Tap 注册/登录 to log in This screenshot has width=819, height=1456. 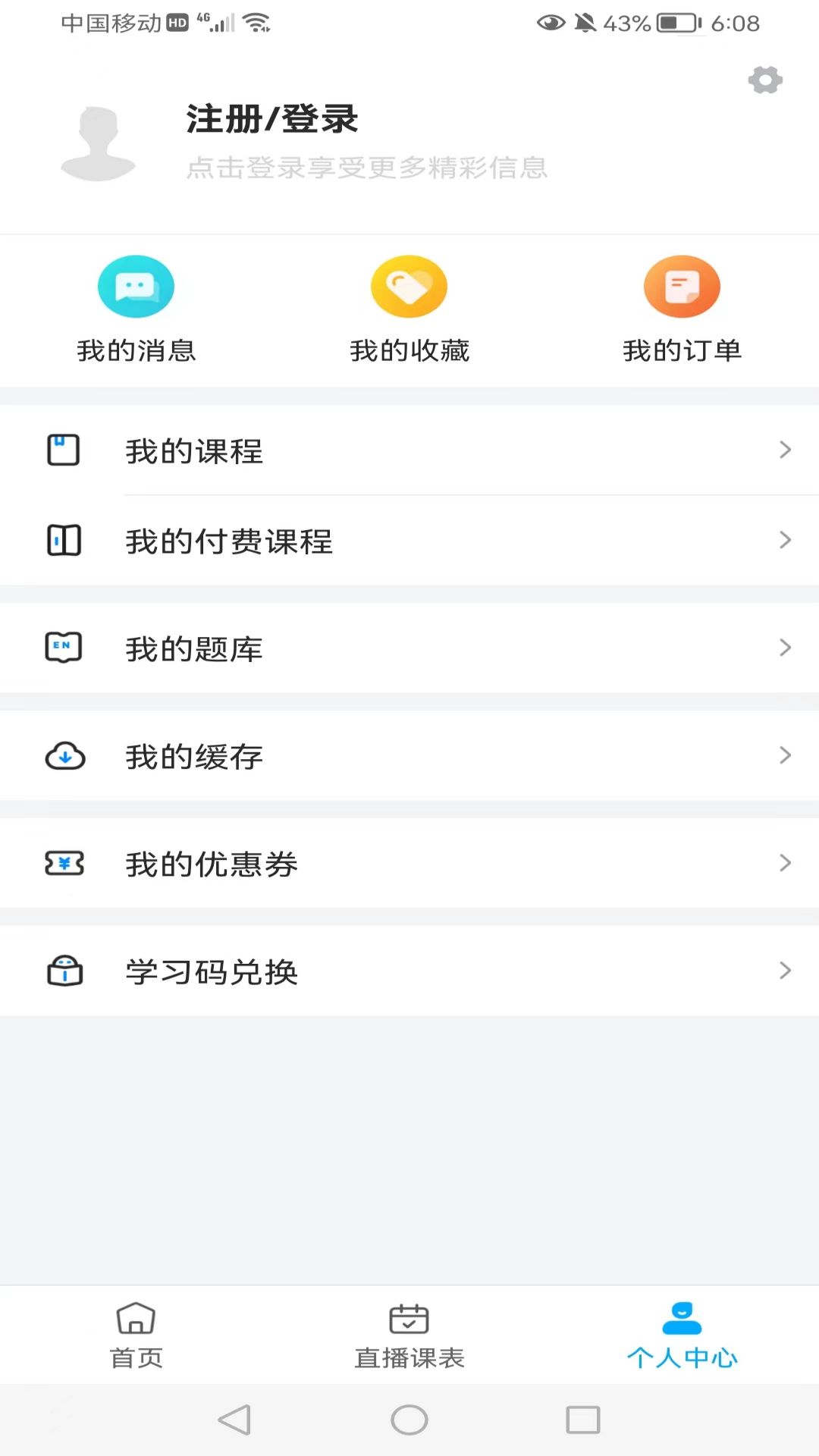pyautogui.click(x=271, y=120)
